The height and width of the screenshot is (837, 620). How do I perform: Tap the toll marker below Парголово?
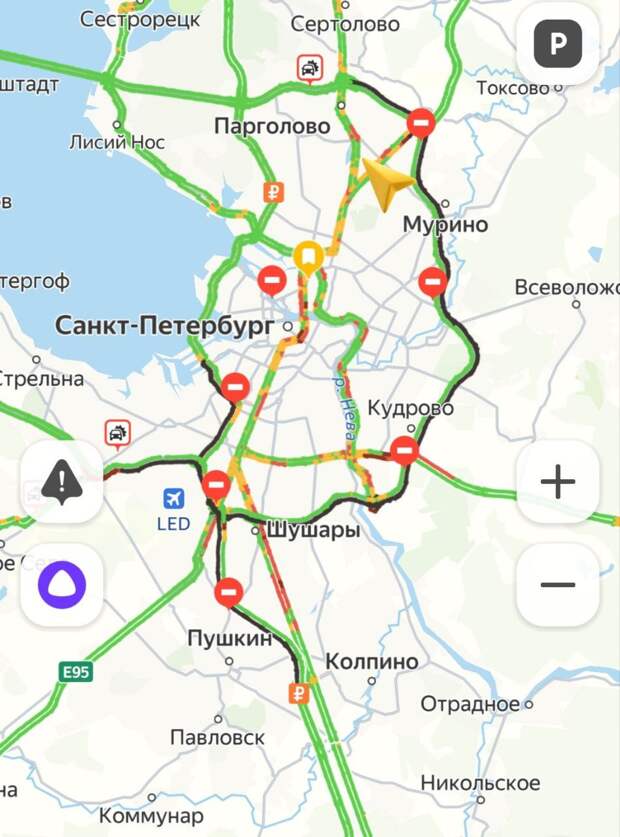click(x=274, y=192)
